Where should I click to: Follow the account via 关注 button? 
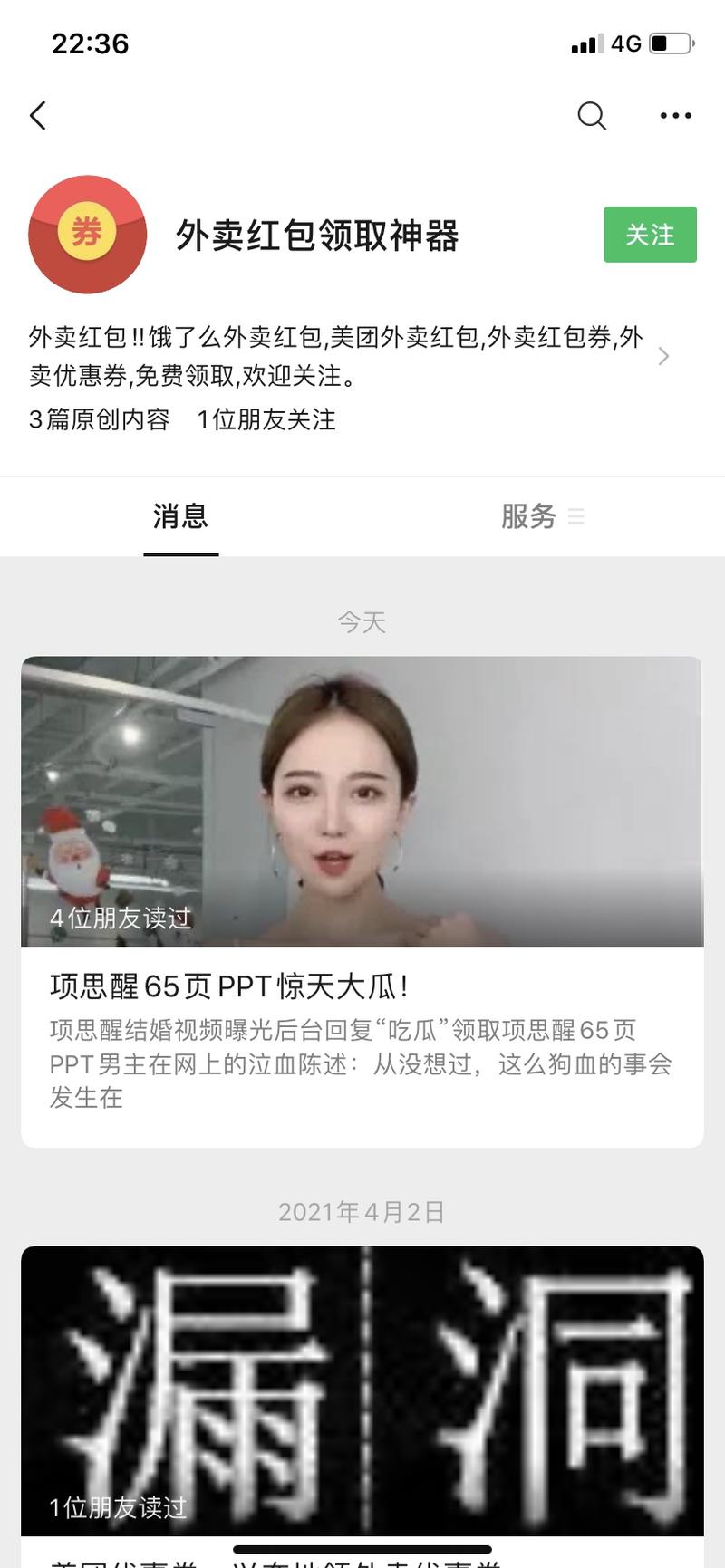tap(649, 235)
